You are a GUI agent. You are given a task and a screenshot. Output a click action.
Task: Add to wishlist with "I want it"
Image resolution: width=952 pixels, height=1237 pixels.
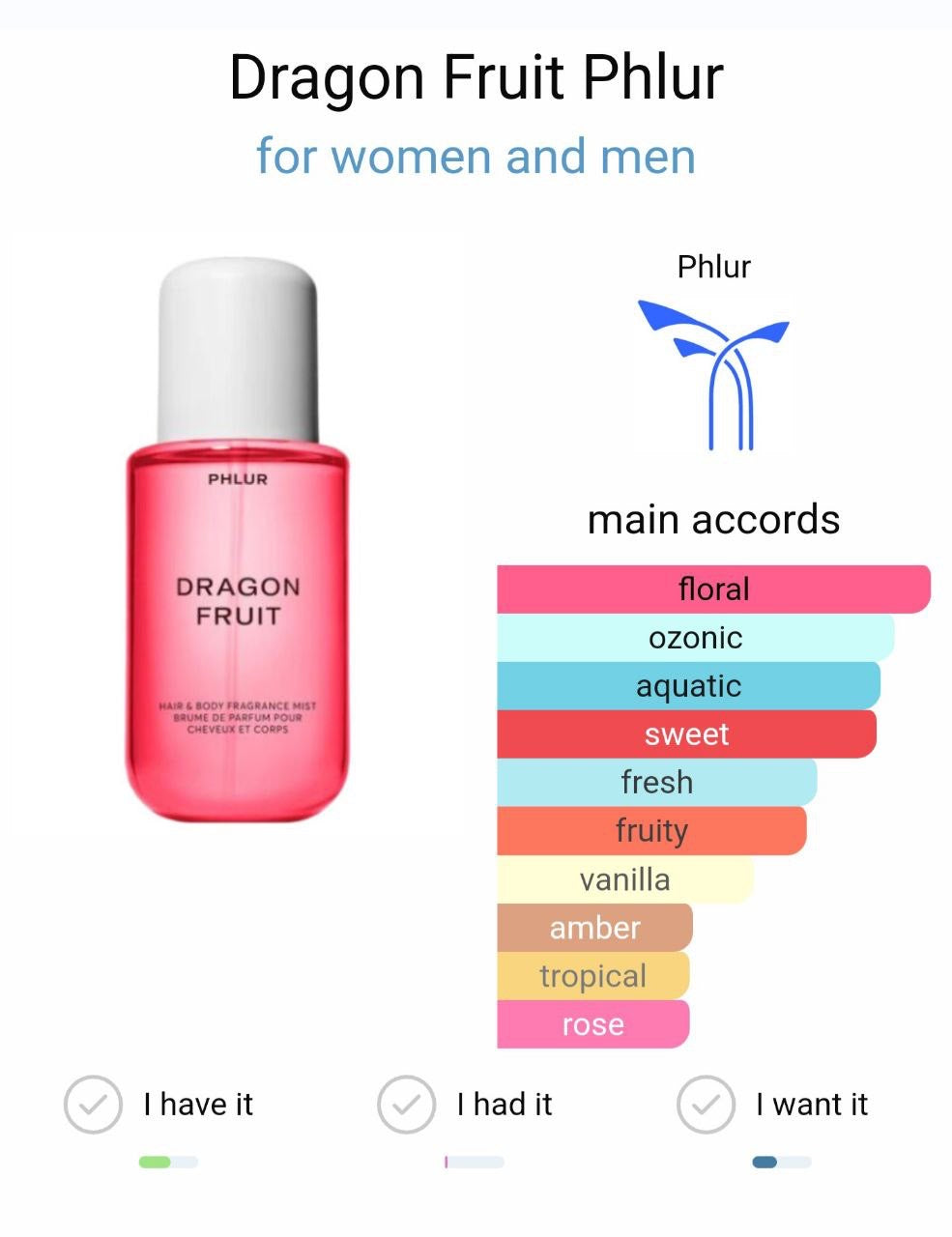[706, 1104]
